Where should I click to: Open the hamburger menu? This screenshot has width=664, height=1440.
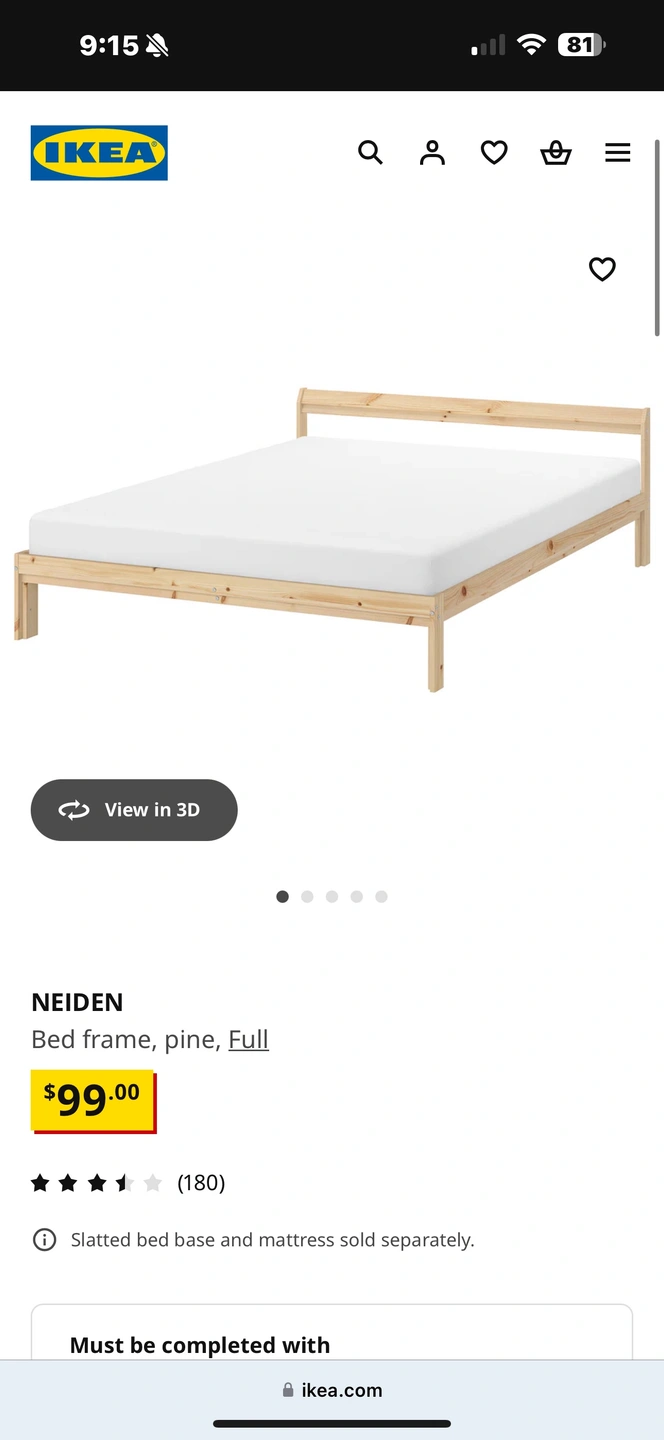tap(618, 152)
